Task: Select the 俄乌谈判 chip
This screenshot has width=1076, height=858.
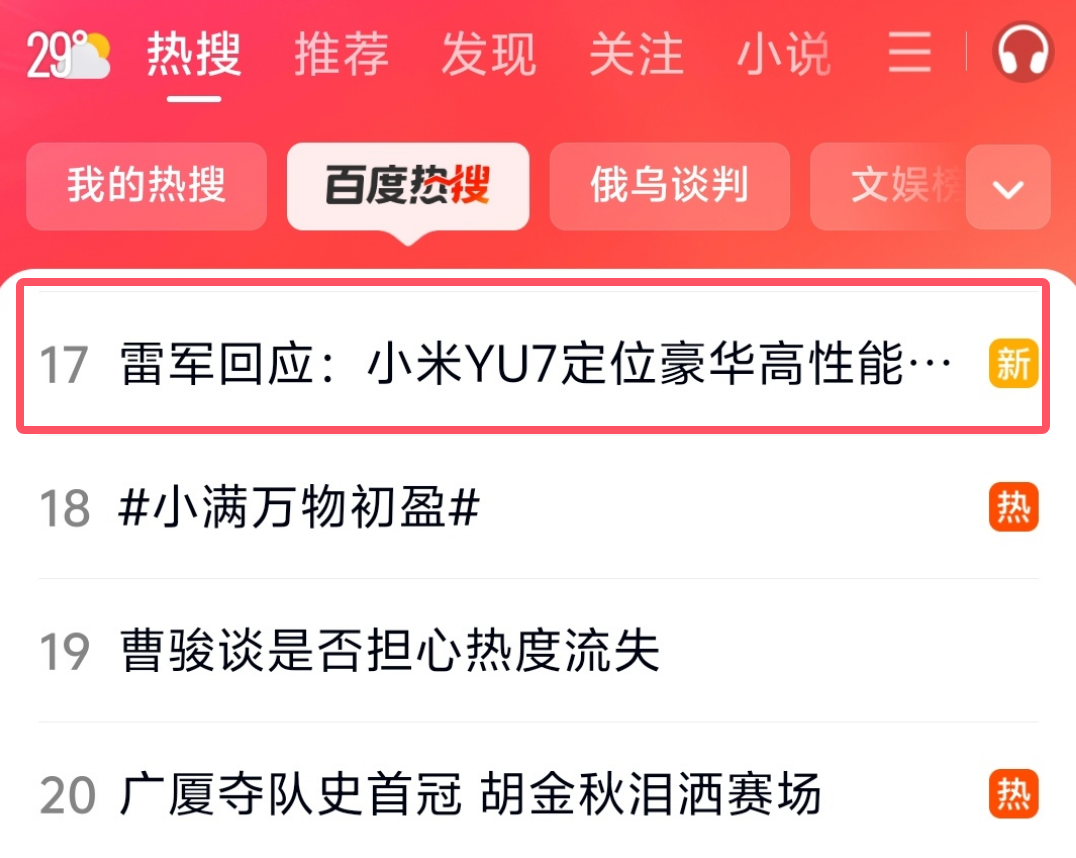Action: point(669,187)
